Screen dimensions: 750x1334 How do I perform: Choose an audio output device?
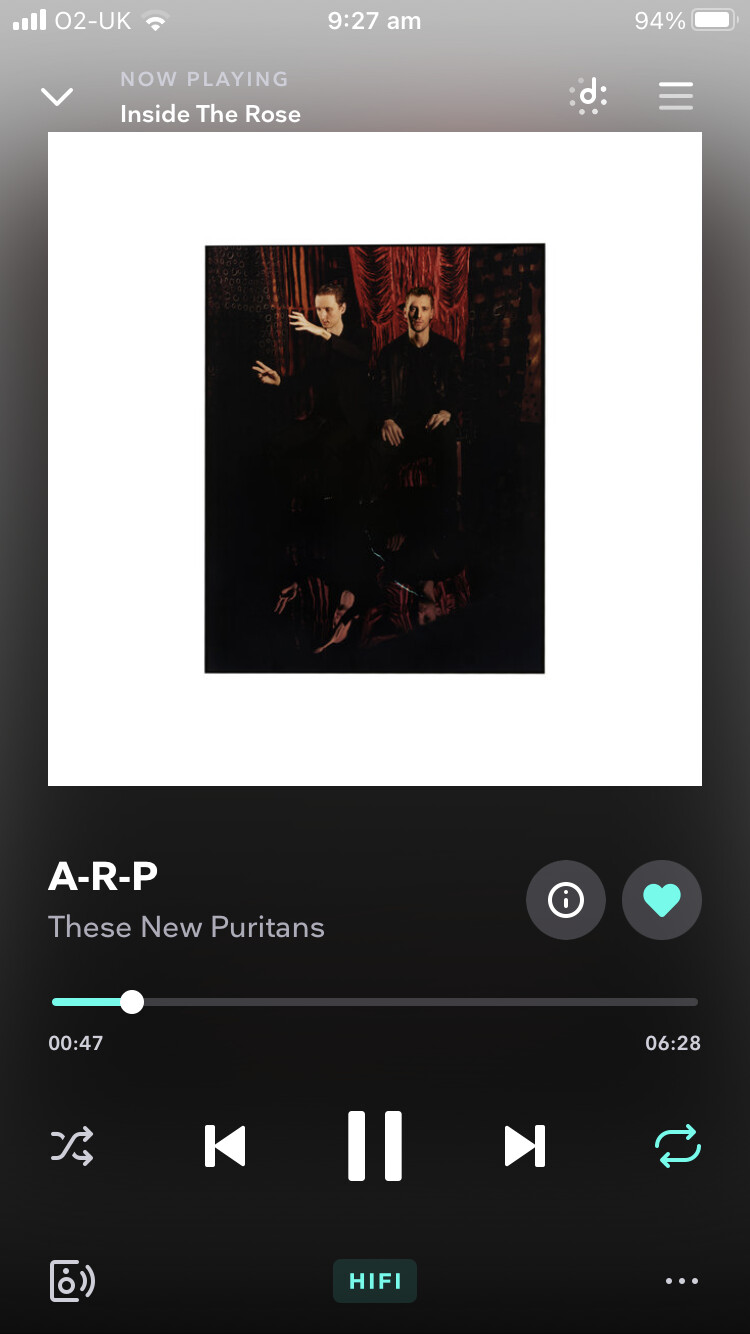72,1281
